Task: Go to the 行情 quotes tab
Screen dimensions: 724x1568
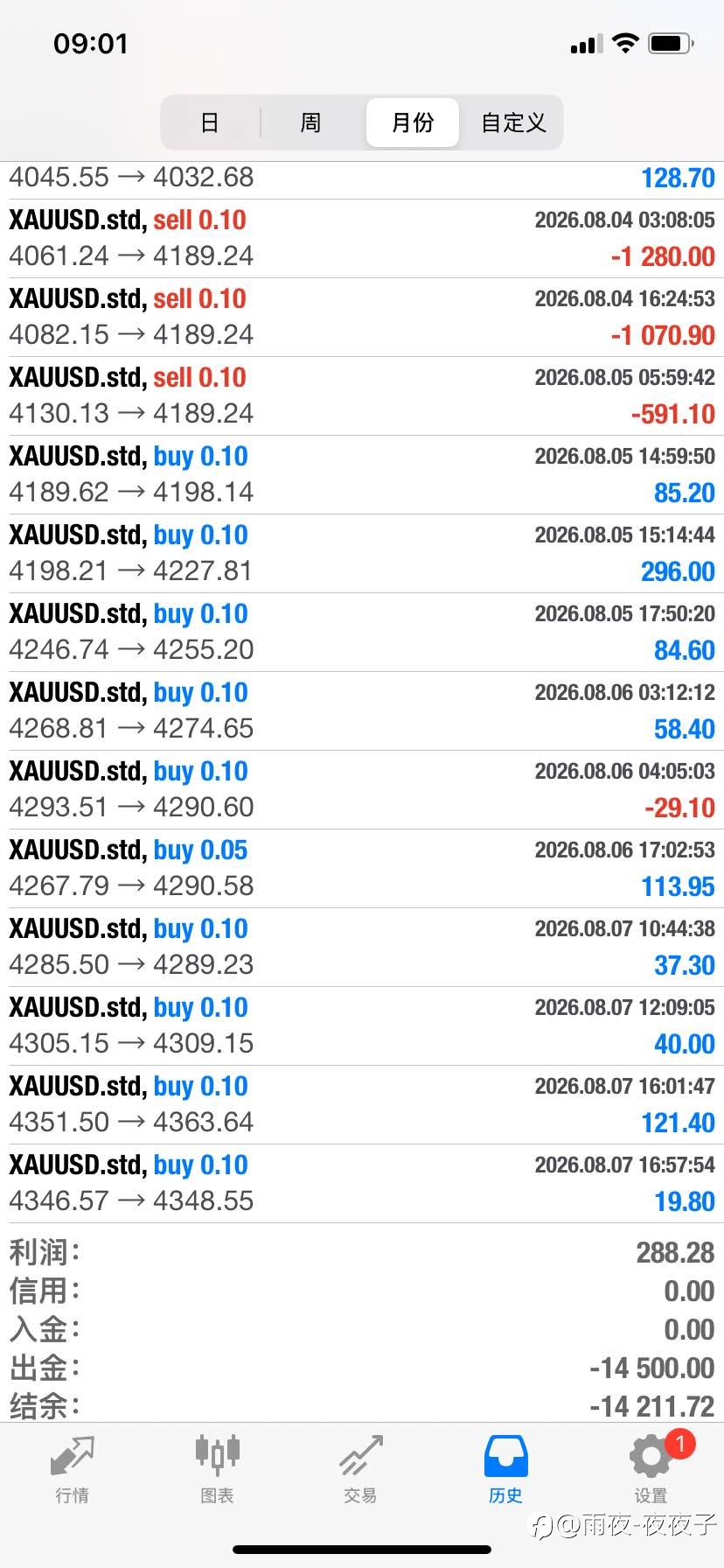Action: coord(72,1469)
